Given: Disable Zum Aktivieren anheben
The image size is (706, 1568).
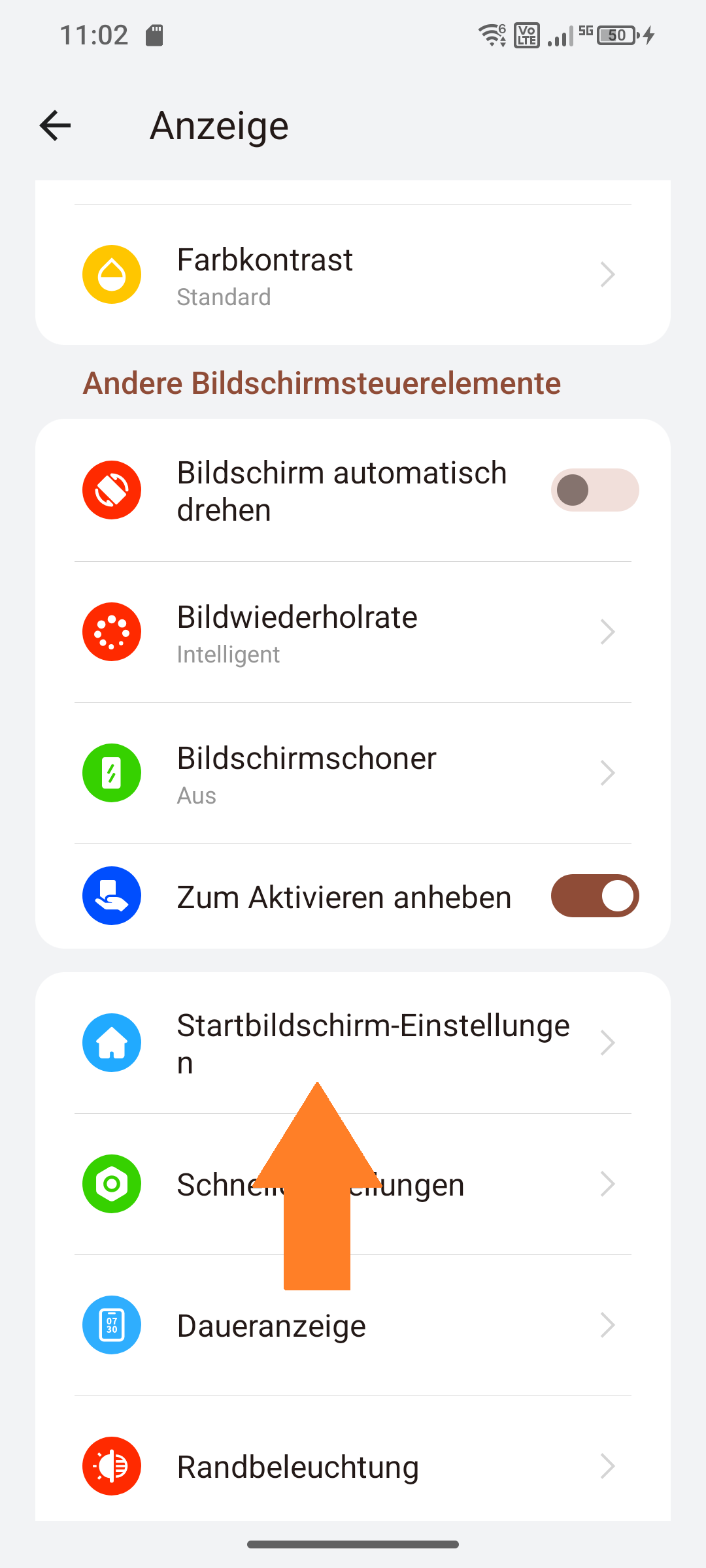Looking at the screenshot, I should (x=594, y=896).
